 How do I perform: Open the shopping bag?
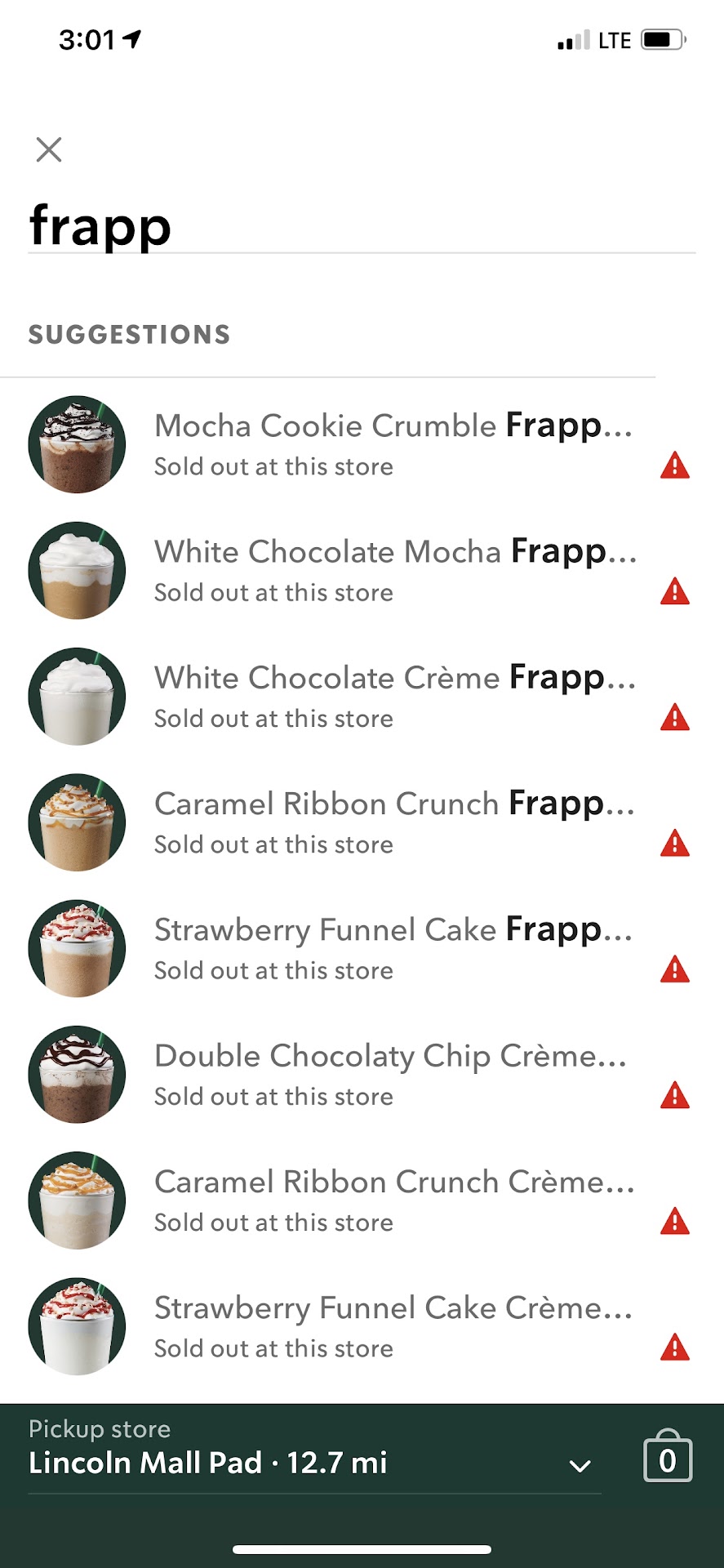[x=668, y=1458]
